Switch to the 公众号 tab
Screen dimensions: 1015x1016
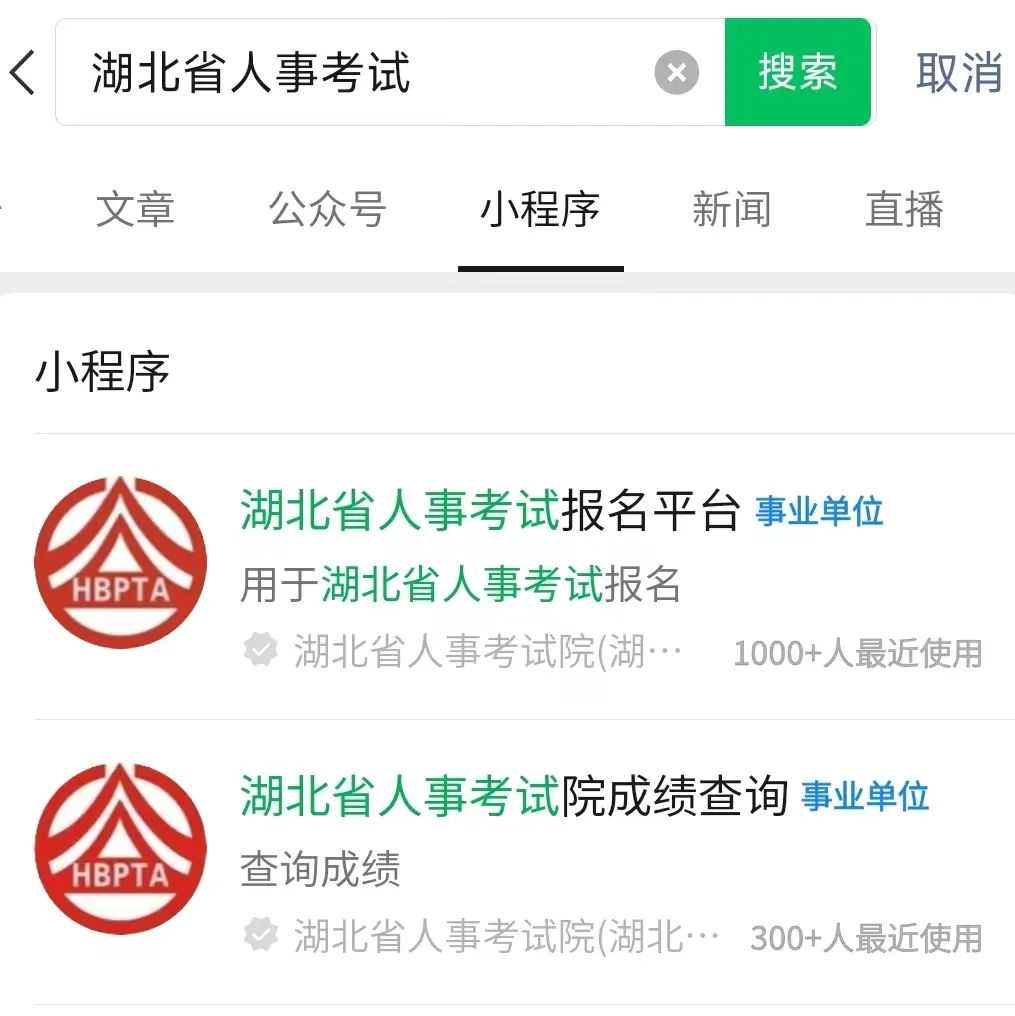coord(327,210)
